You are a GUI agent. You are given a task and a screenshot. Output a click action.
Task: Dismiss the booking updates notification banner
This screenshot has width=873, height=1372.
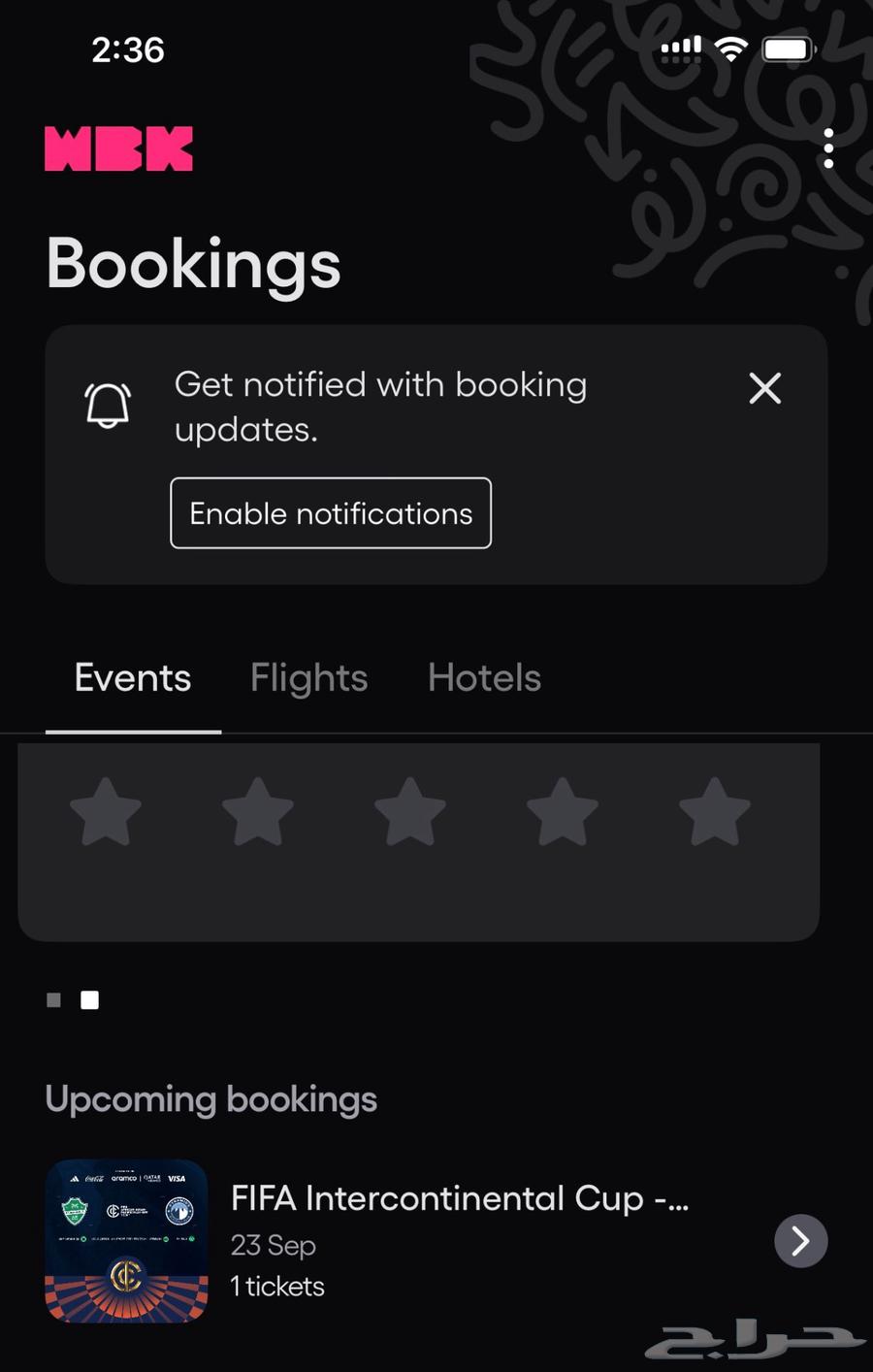[764, 388]
